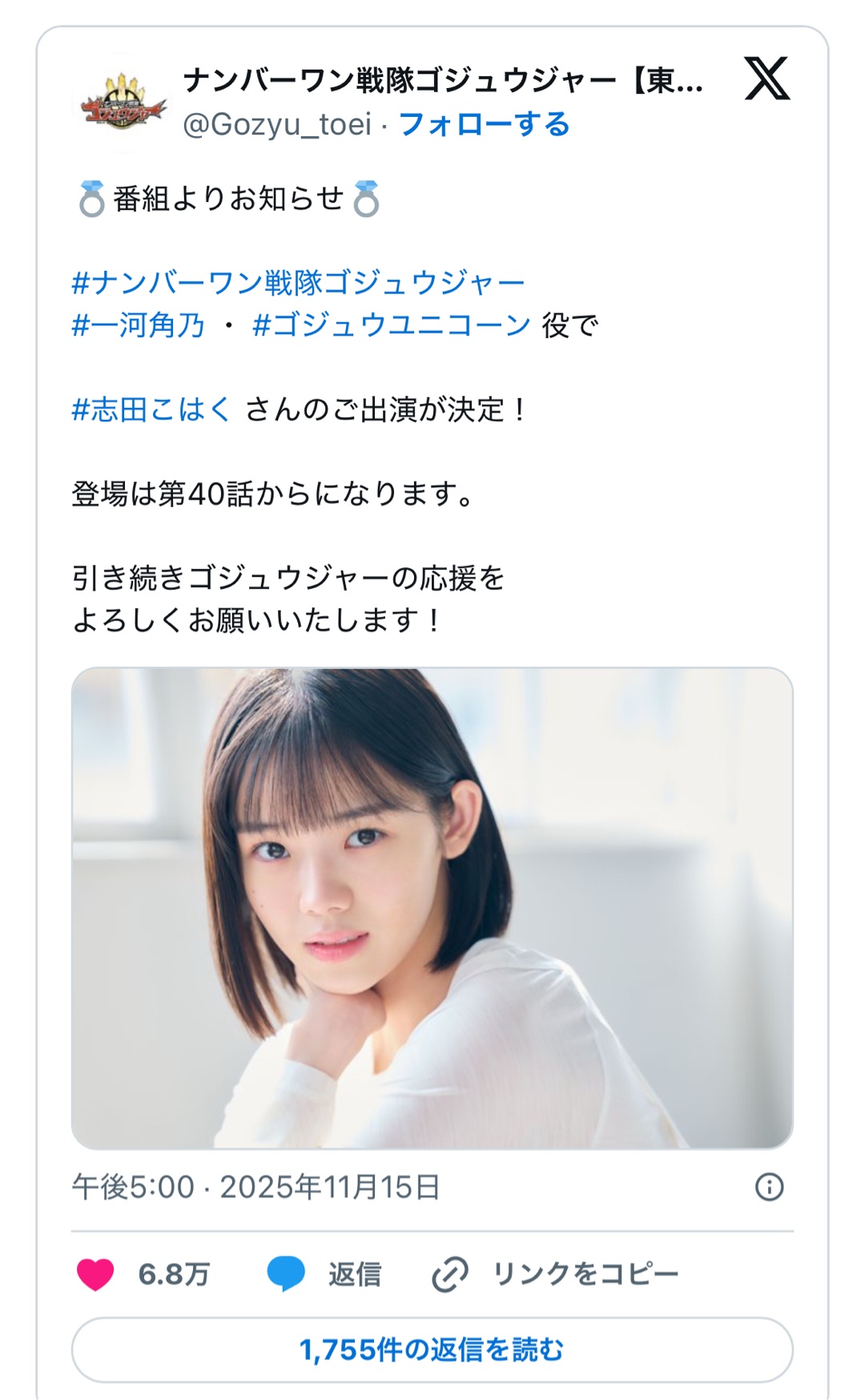Read the 1,755 replies
The image size is (865, 1400).
pyautogui.click(x=432, y=1350)
